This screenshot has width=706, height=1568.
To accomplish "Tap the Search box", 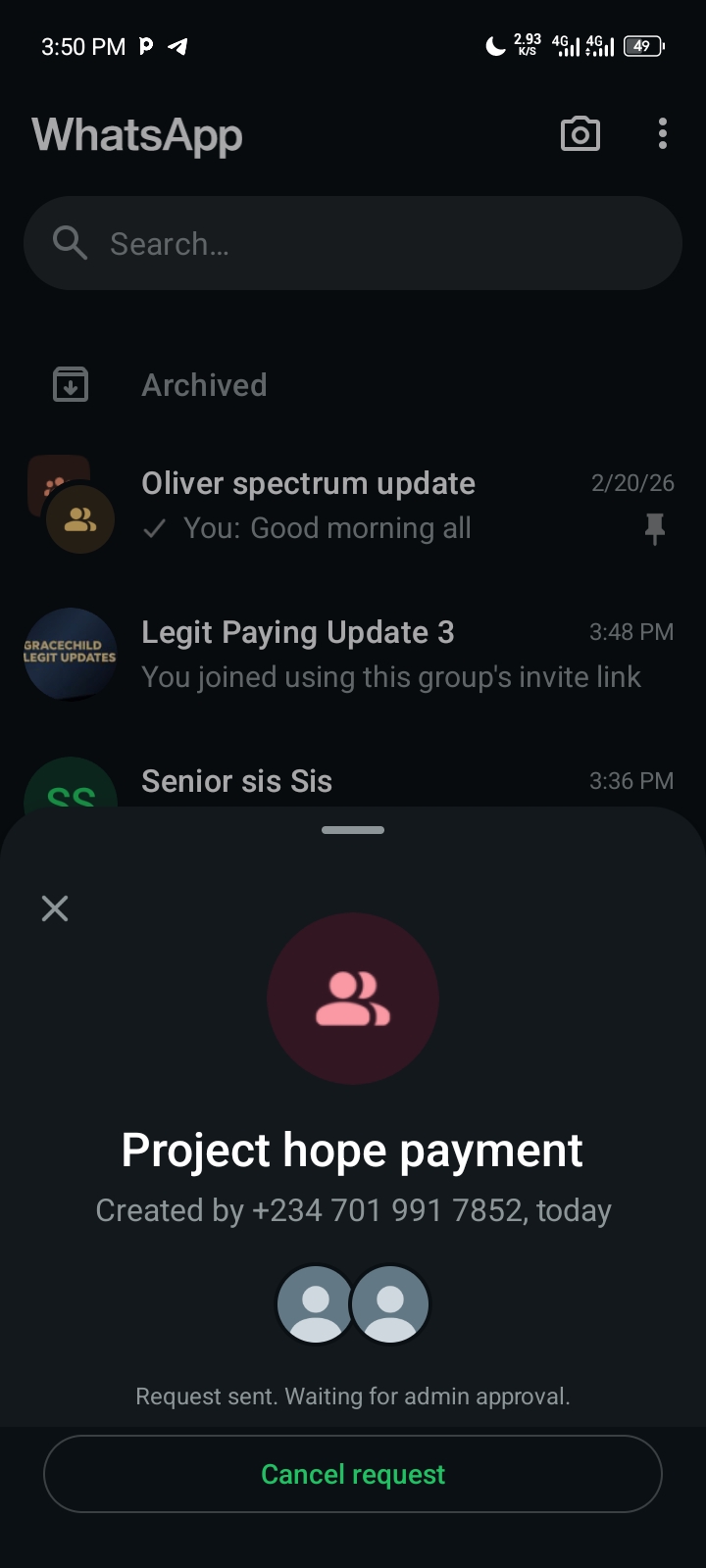I will 353,243.
